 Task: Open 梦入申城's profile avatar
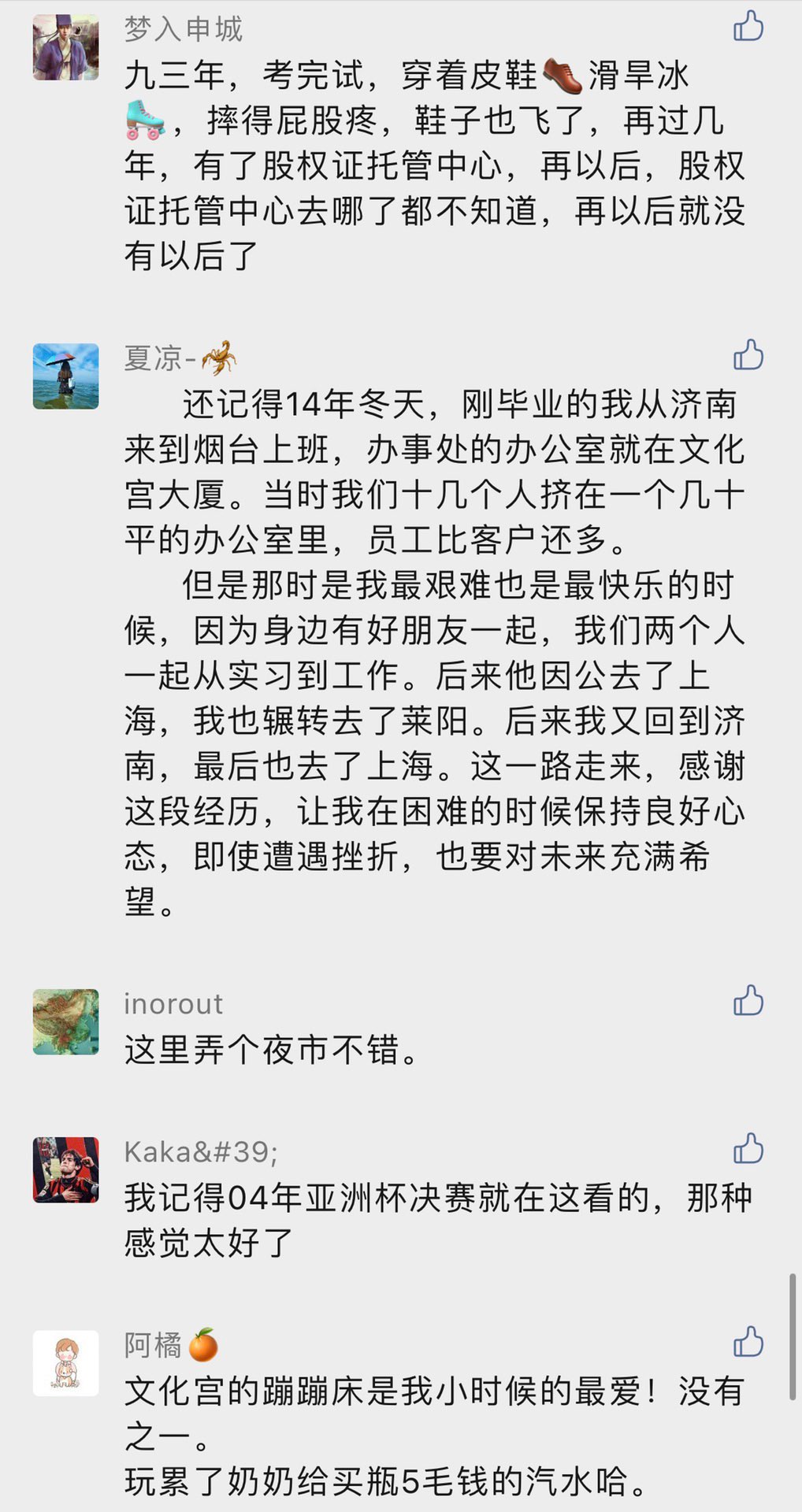coord(66,47)
